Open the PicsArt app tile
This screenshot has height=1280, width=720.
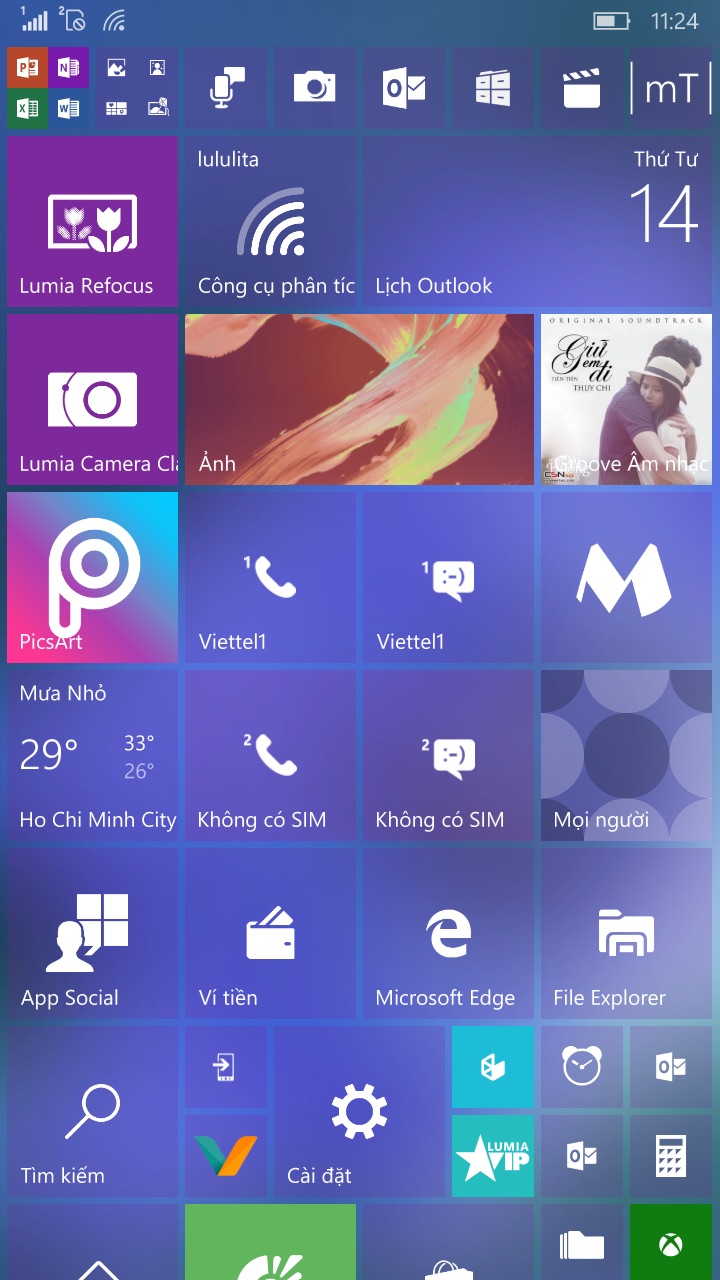(92, 578)
